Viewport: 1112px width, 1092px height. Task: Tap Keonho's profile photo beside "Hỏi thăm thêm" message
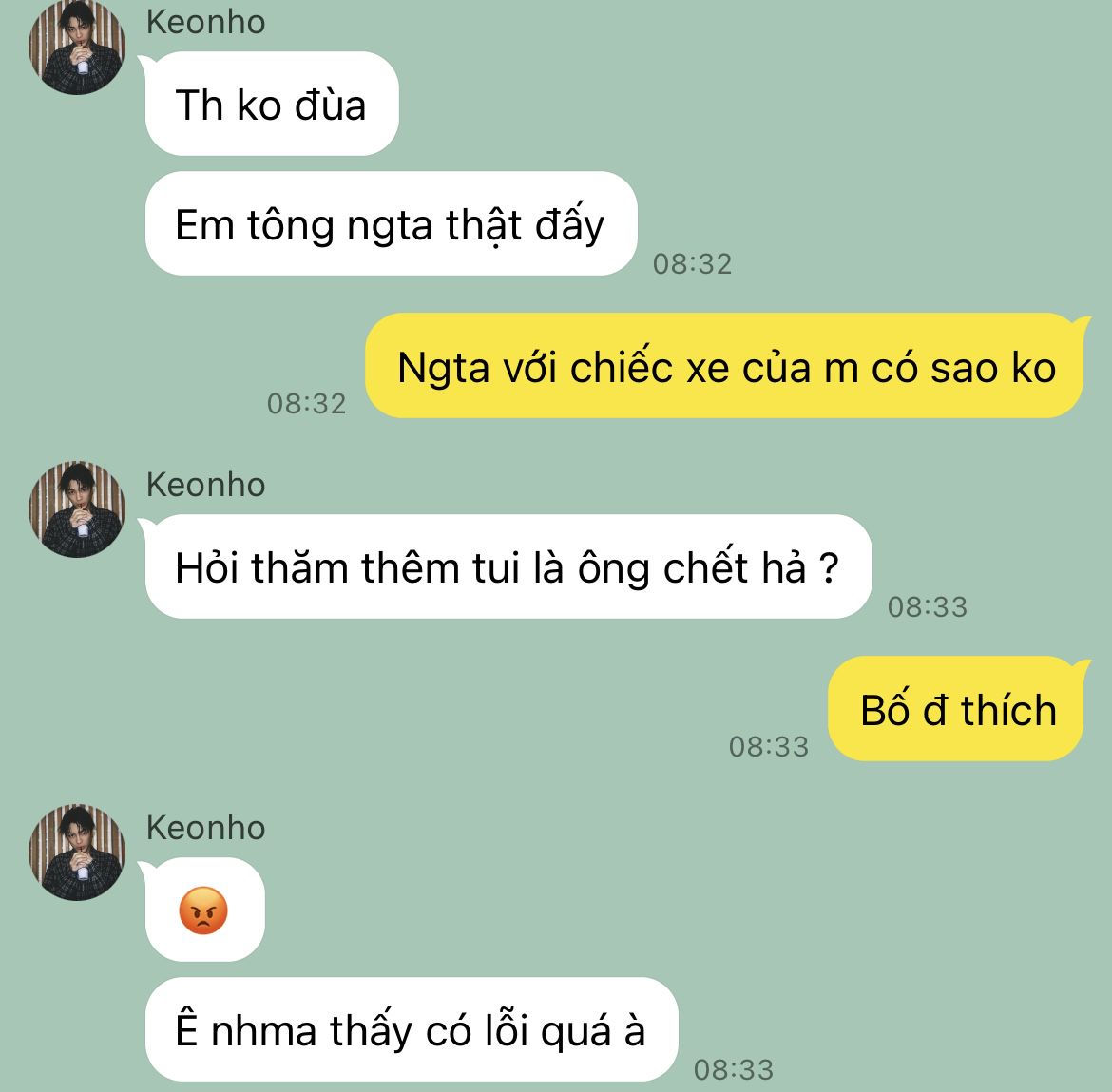(77, 509)
